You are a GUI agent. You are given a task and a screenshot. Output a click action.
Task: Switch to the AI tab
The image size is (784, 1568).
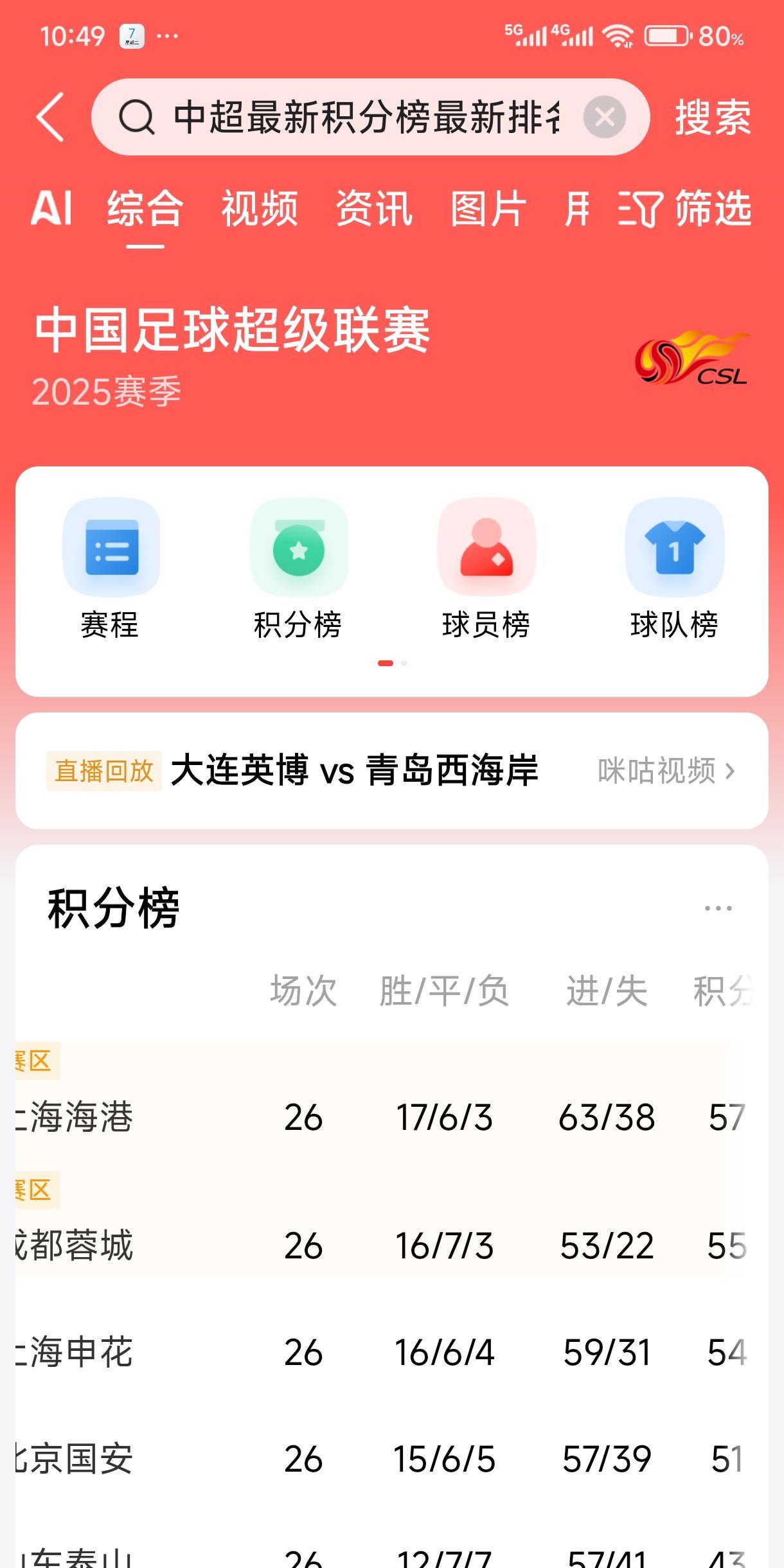tap(51, 208)
